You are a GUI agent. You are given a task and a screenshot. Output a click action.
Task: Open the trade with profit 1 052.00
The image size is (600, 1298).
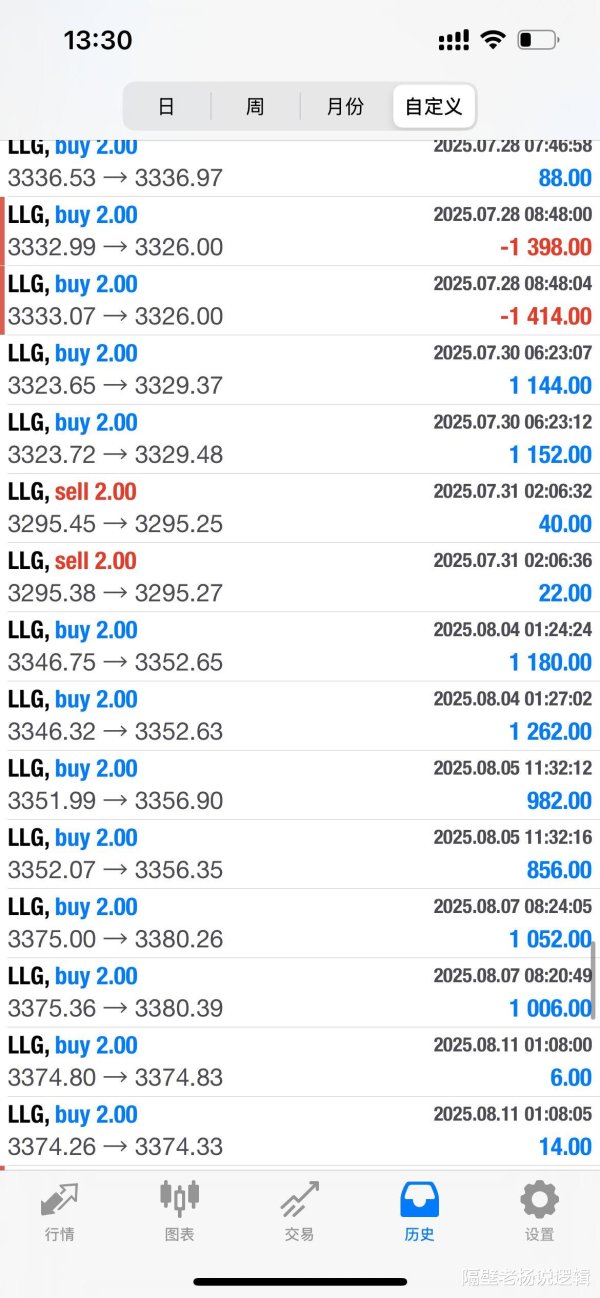pos(300,923)
